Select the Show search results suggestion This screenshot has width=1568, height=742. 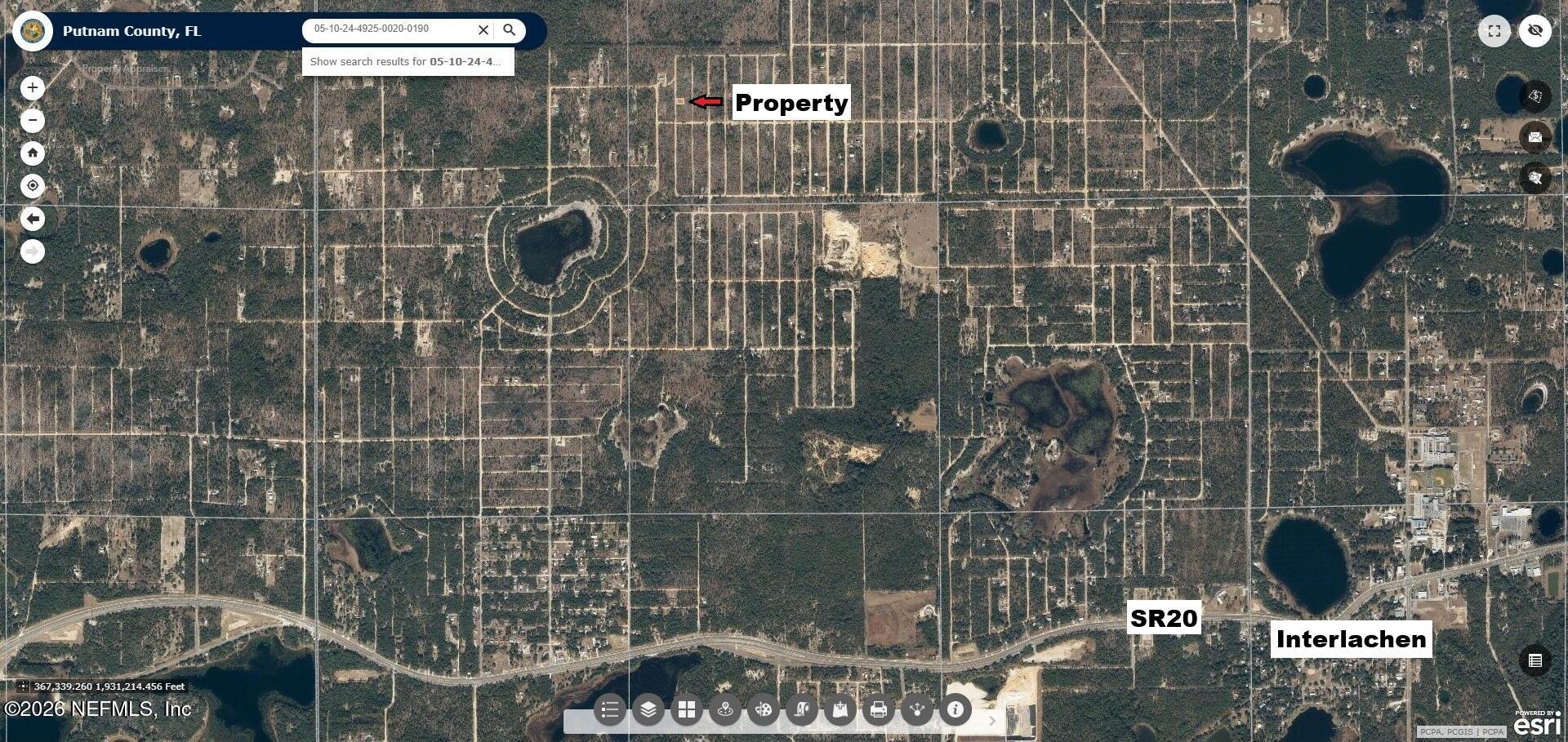408,62
